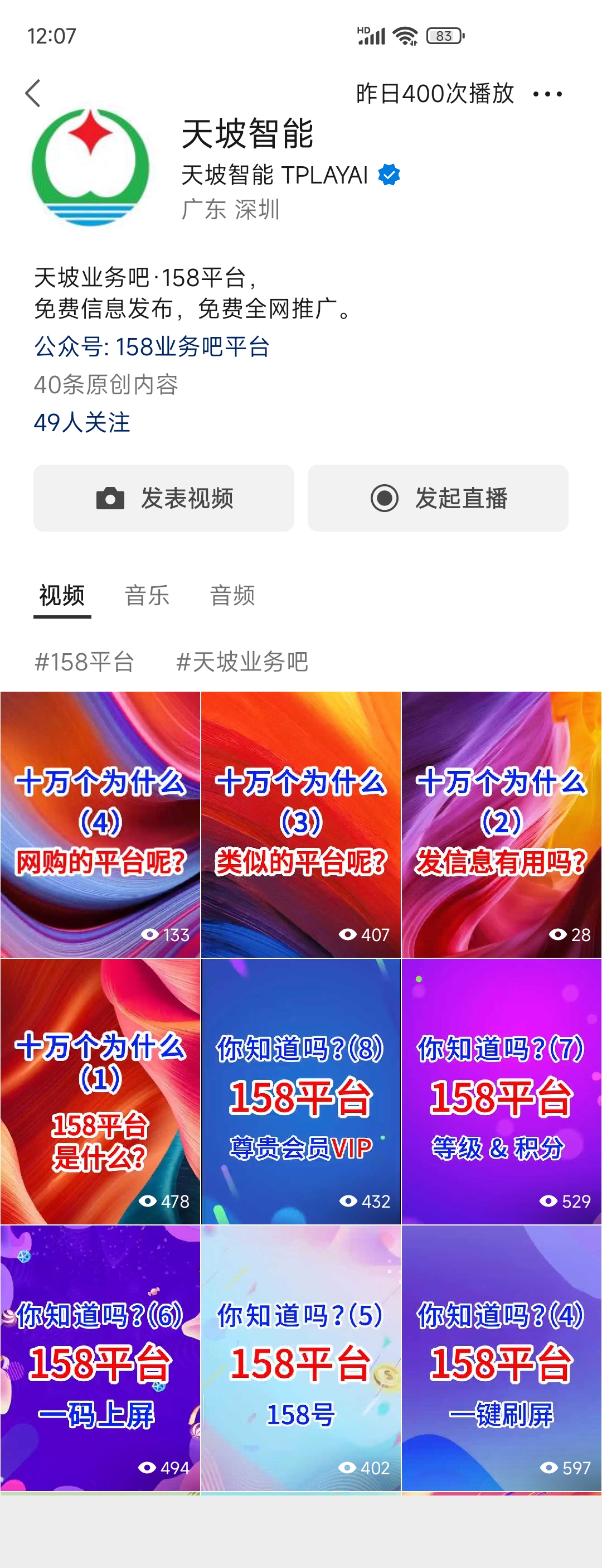602x1568 pixels.
Task: Open the 158业务吧平台 official account link
Action: pyautogui.click(x=152, y=347)
